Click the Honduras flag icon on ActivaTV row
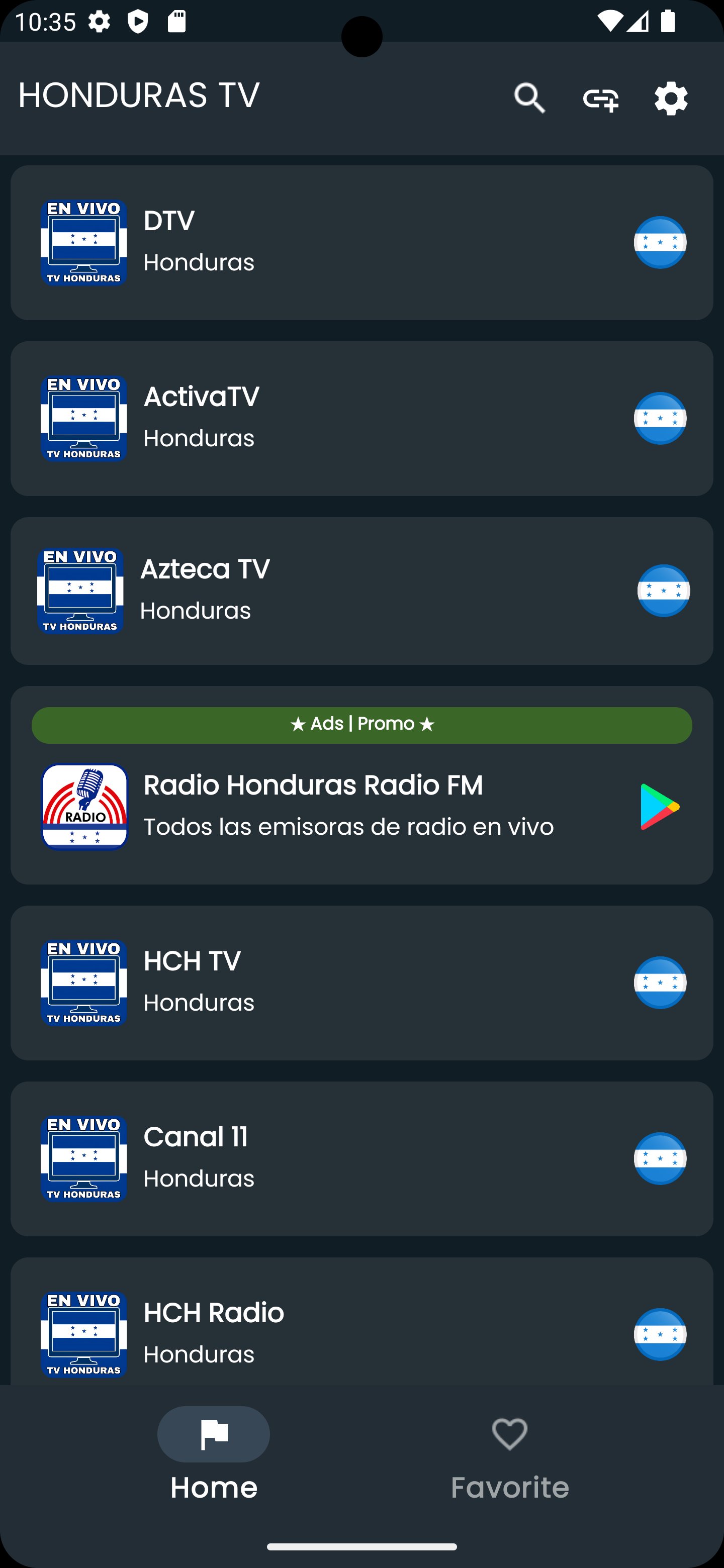The width and height of the screenshot is (724, 1568). [x=660, y=417]
